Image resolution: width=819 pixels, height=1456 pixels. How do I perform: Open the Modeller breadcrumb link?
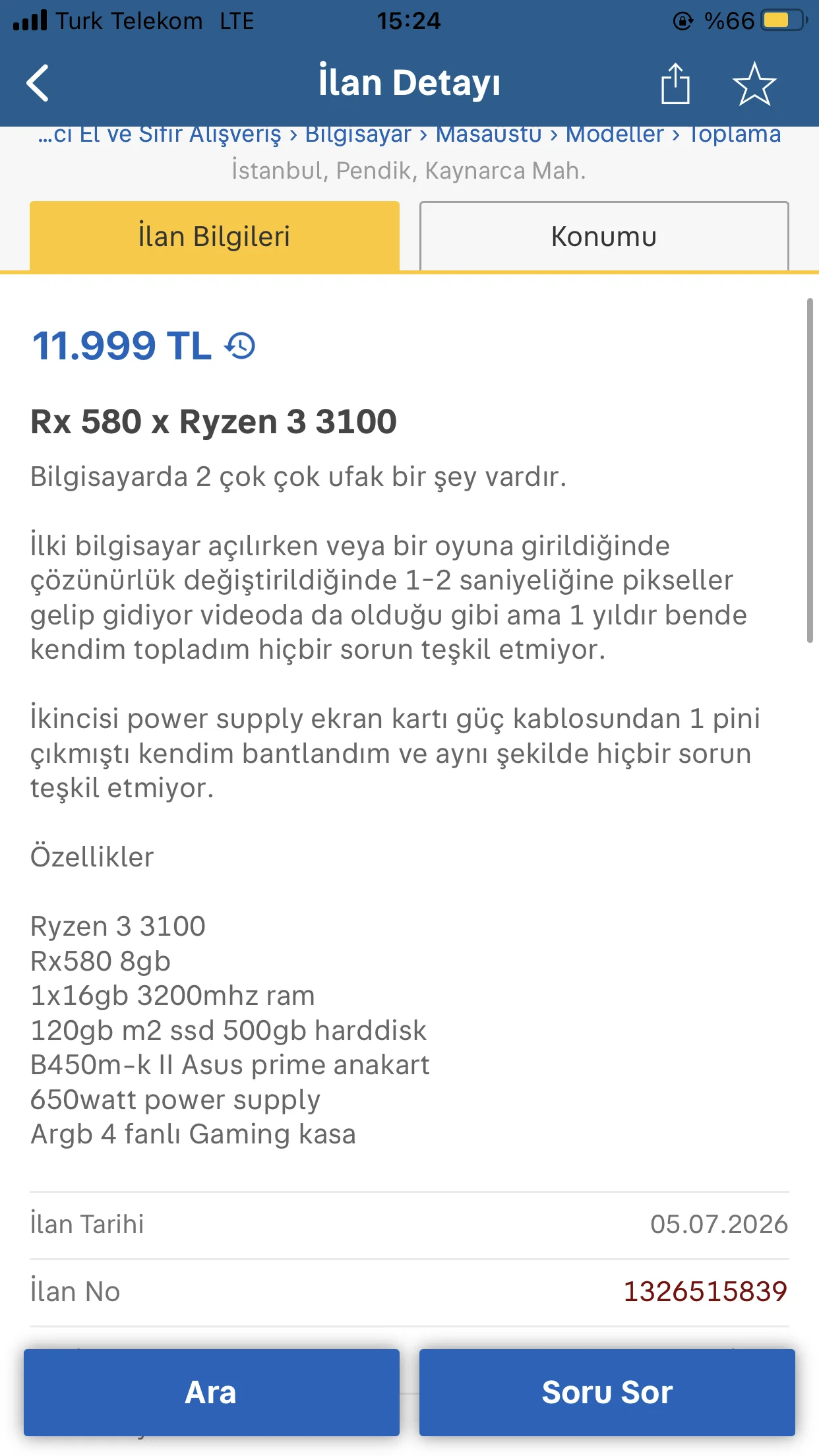[615, 135]
